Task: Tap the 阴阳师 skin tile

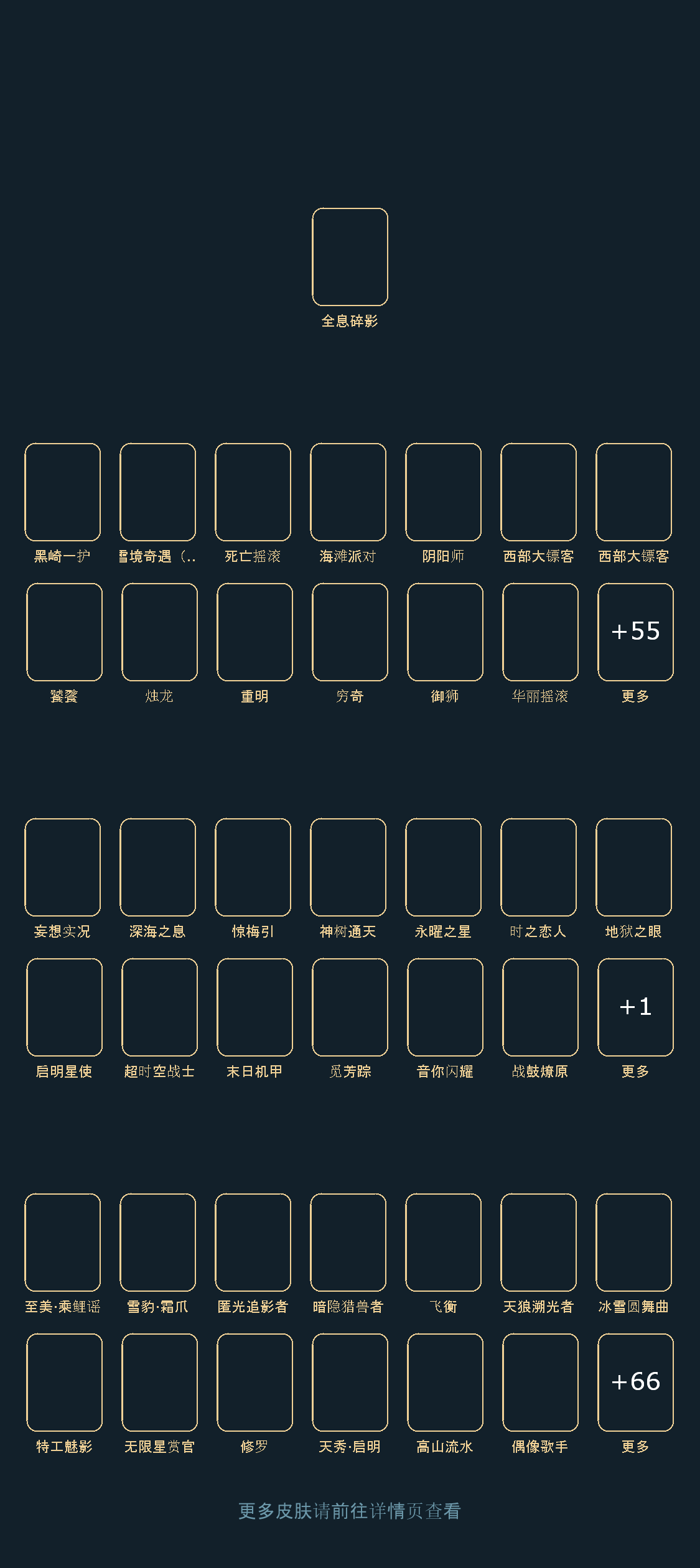Action: coord(443,492)
